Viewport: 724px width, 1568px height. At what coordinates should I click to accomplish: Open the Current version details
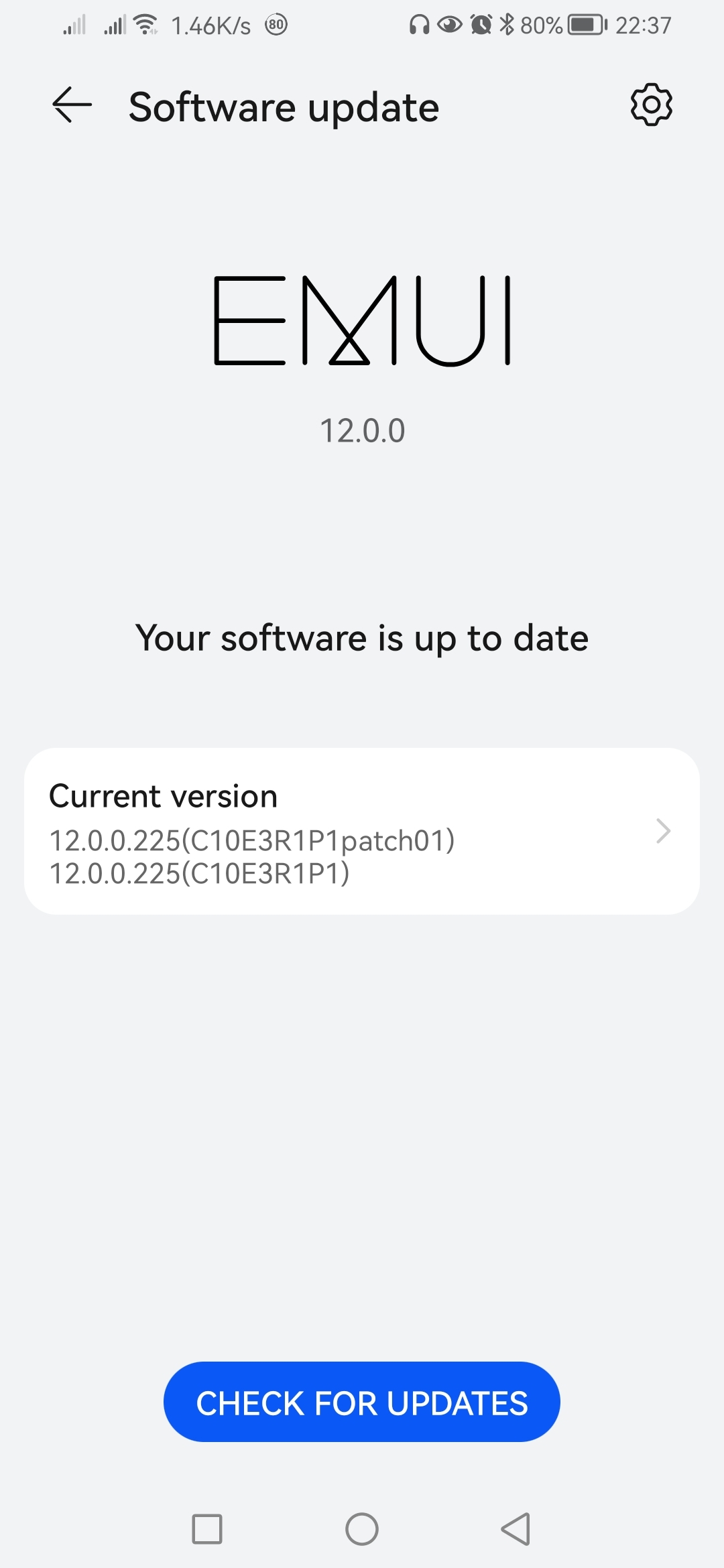click(362, 831)
